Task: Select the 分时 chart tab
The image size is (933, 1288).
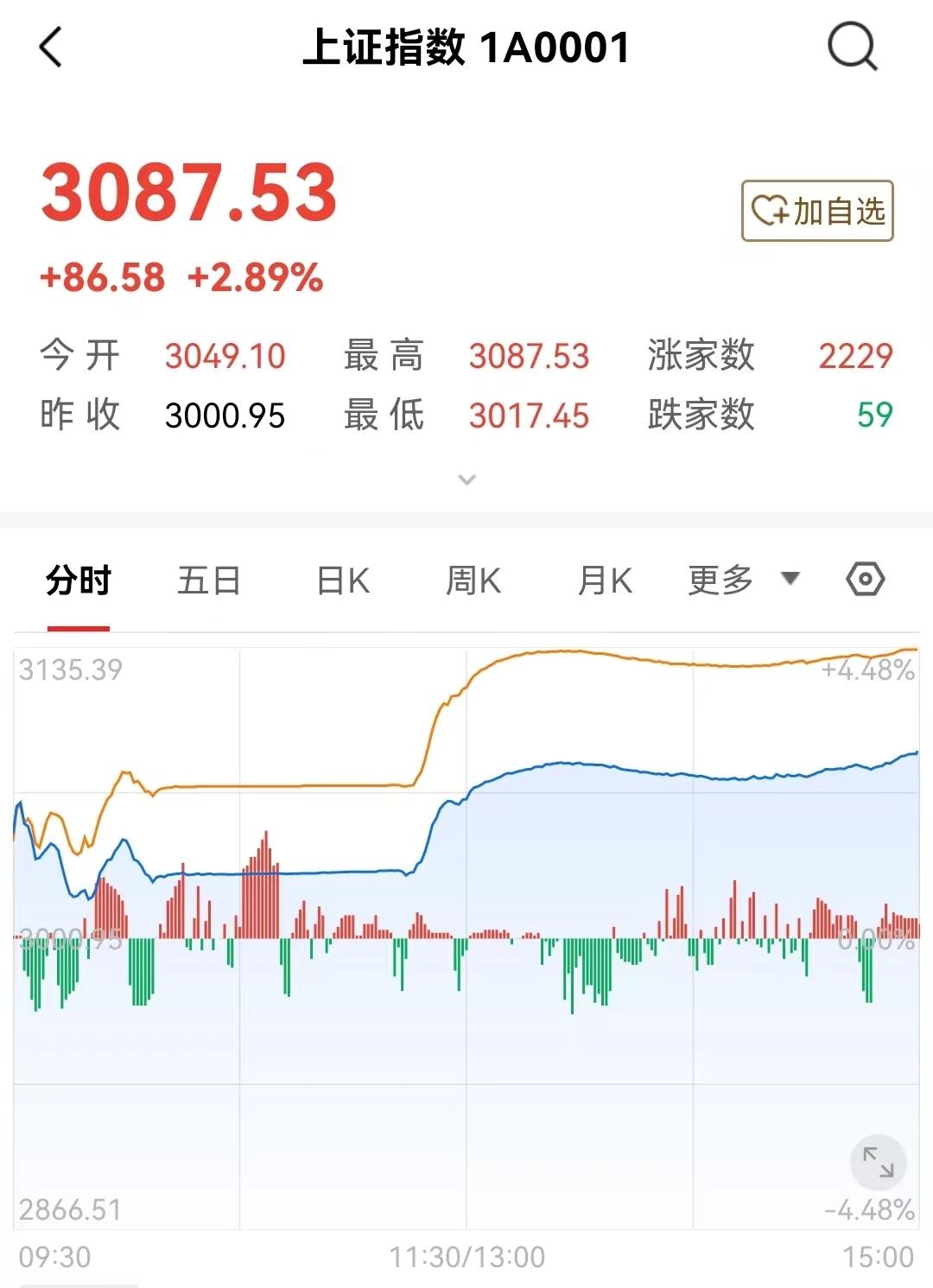Action: pos(79,581)
